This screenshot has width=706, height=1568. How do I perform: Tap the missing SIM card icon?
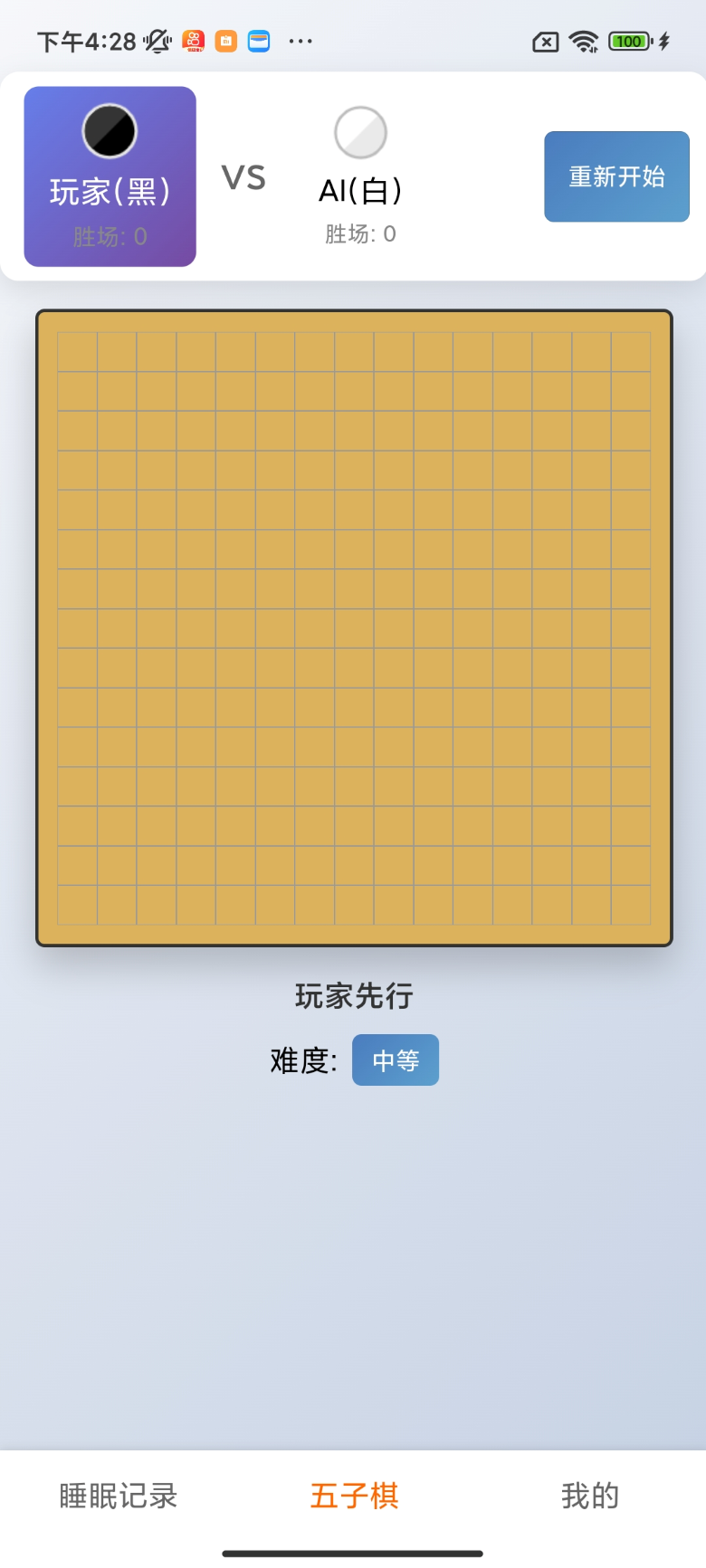point(544,41)
